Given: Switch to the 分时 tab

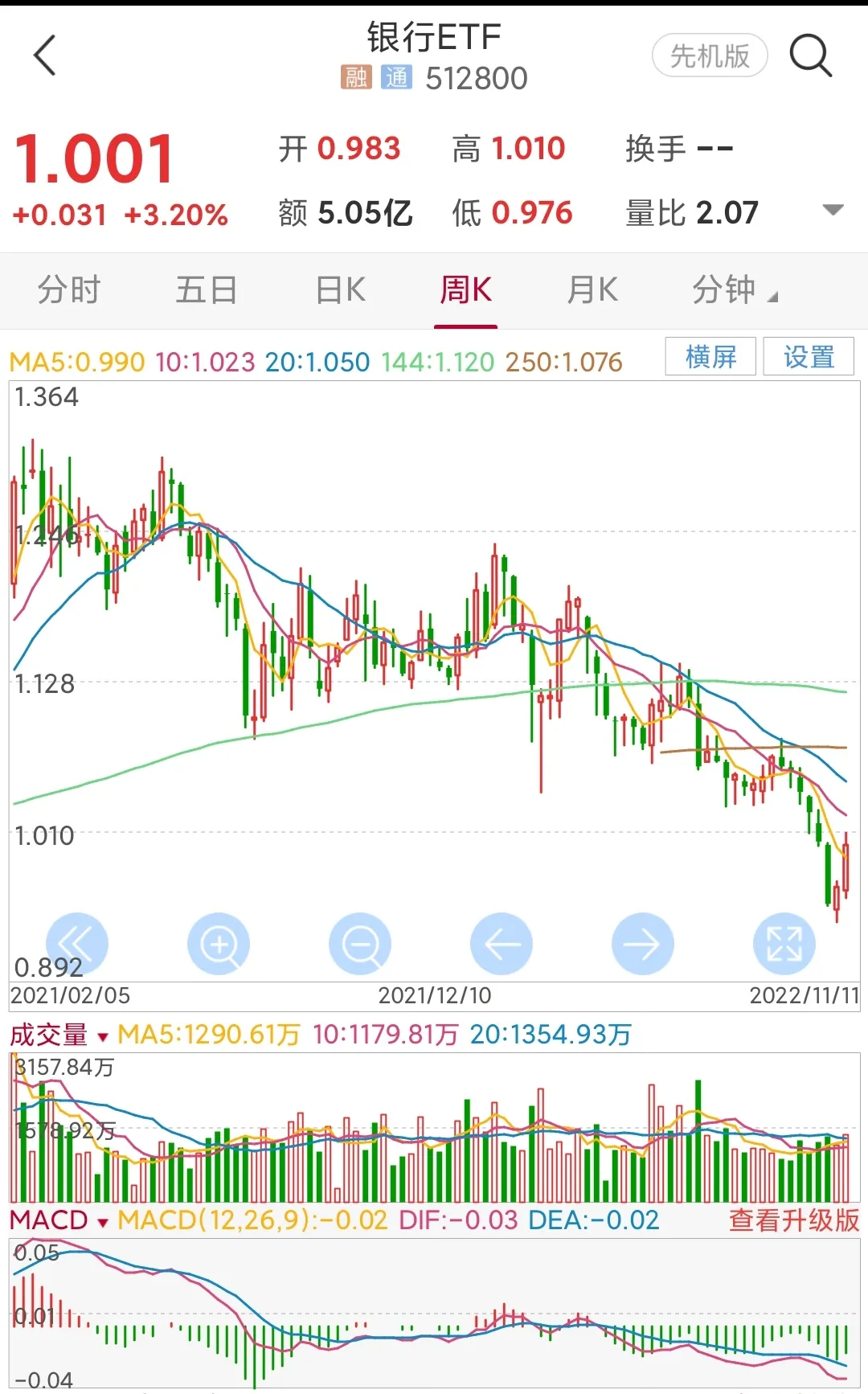Looking at the screenshot, I should point(69,289).
